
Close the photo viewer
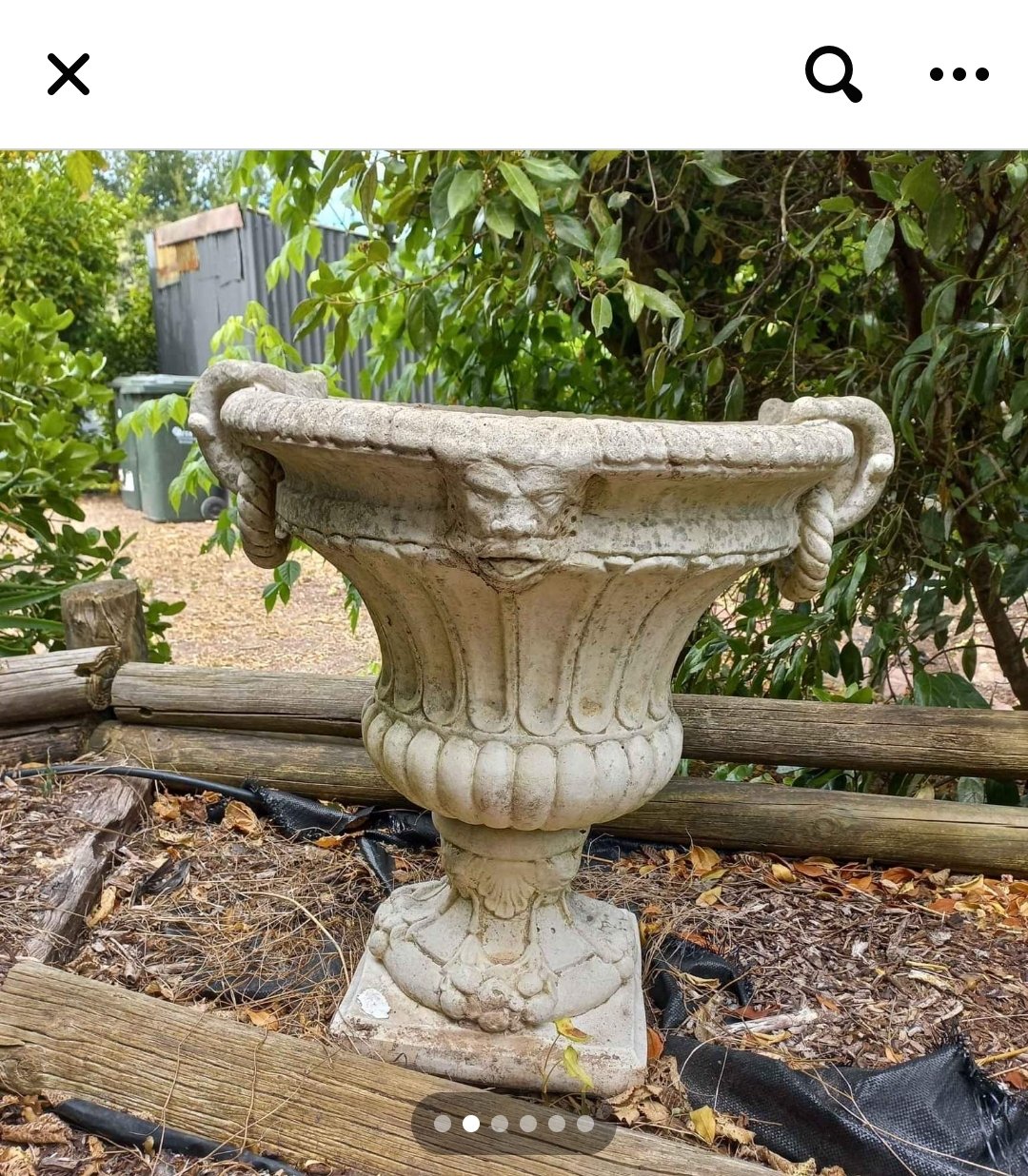tap(69, 74)
